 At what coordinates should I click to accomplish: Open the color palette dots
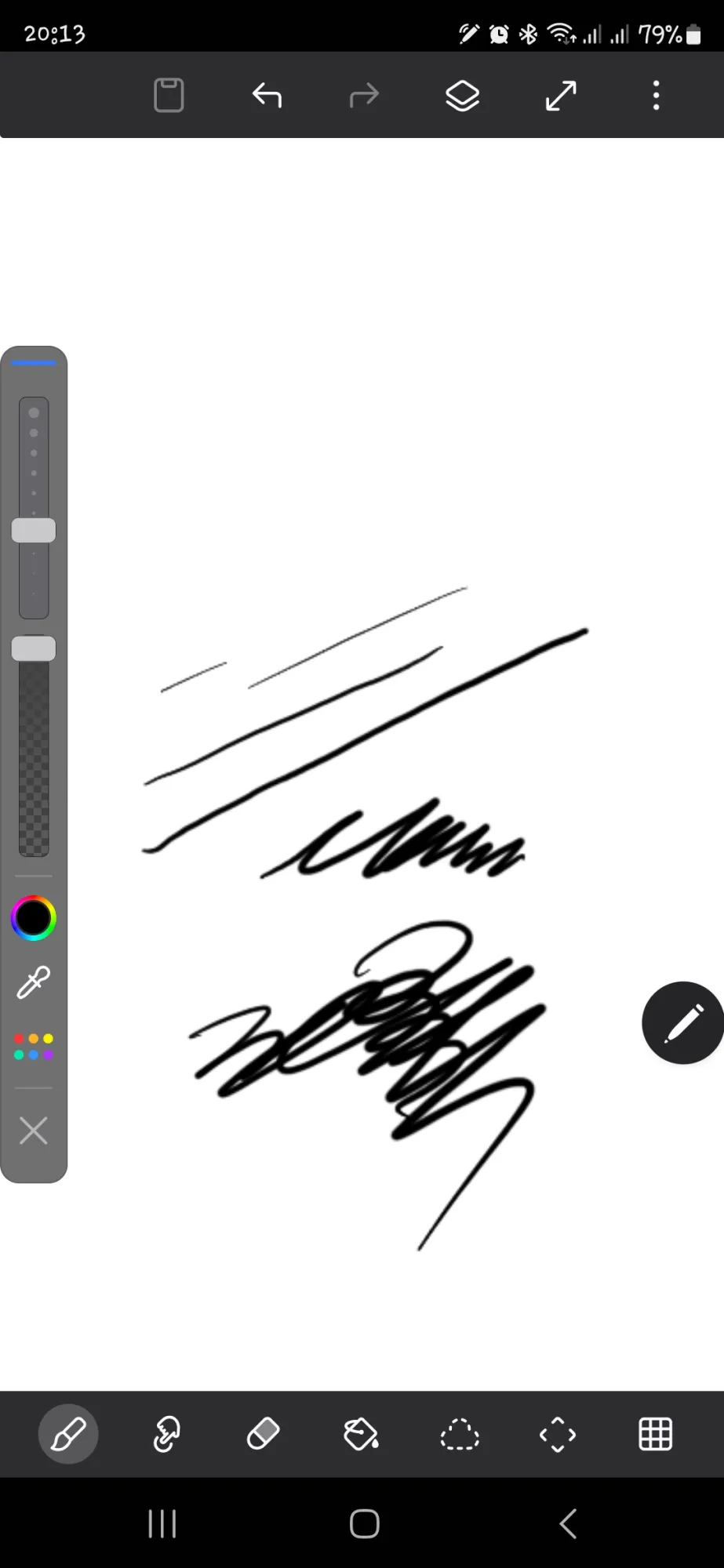34,1046
